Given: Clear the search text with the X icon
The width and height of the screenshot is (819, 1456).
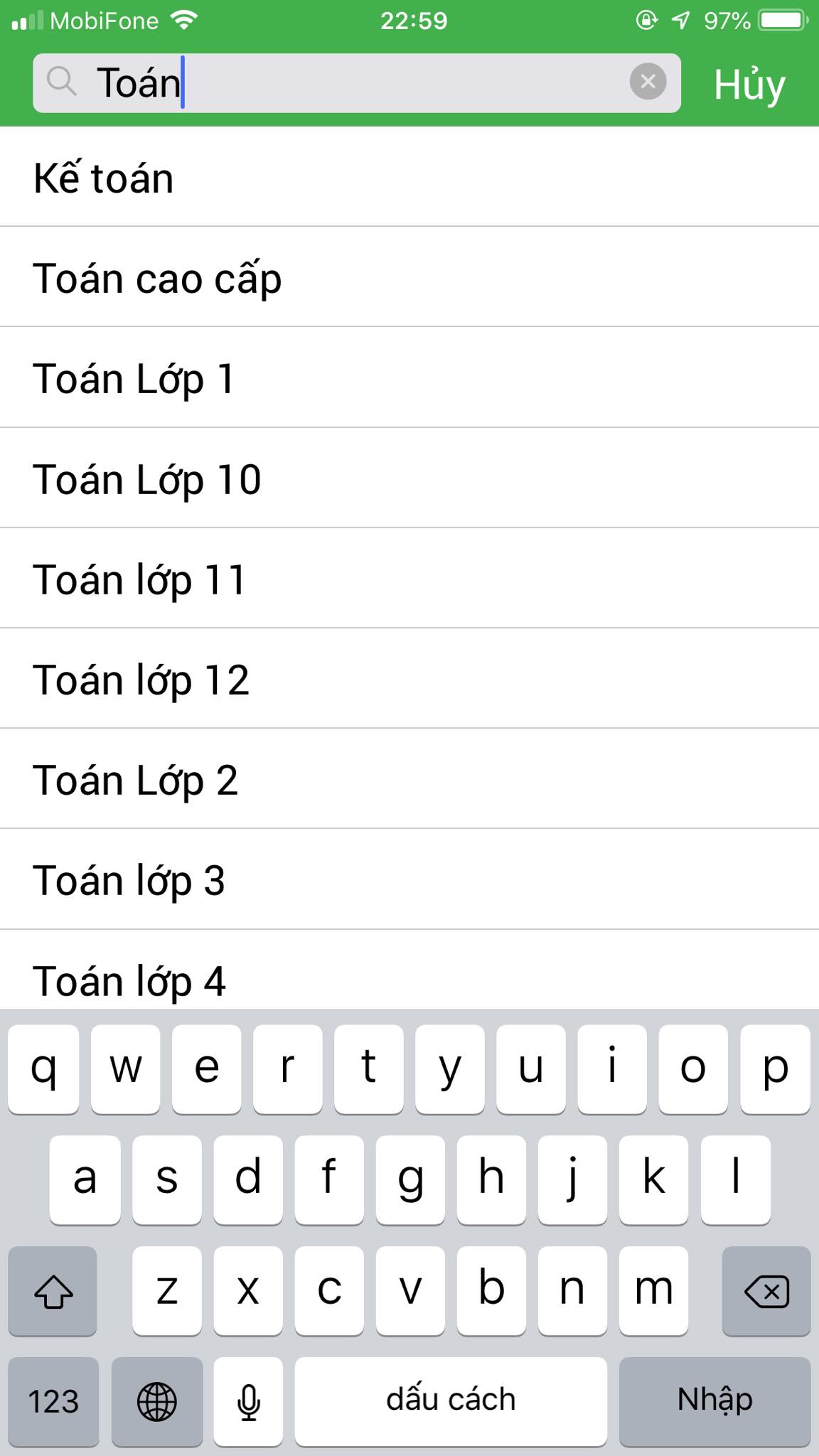Looking at the screenshot, I should click(x=648, y=82).
